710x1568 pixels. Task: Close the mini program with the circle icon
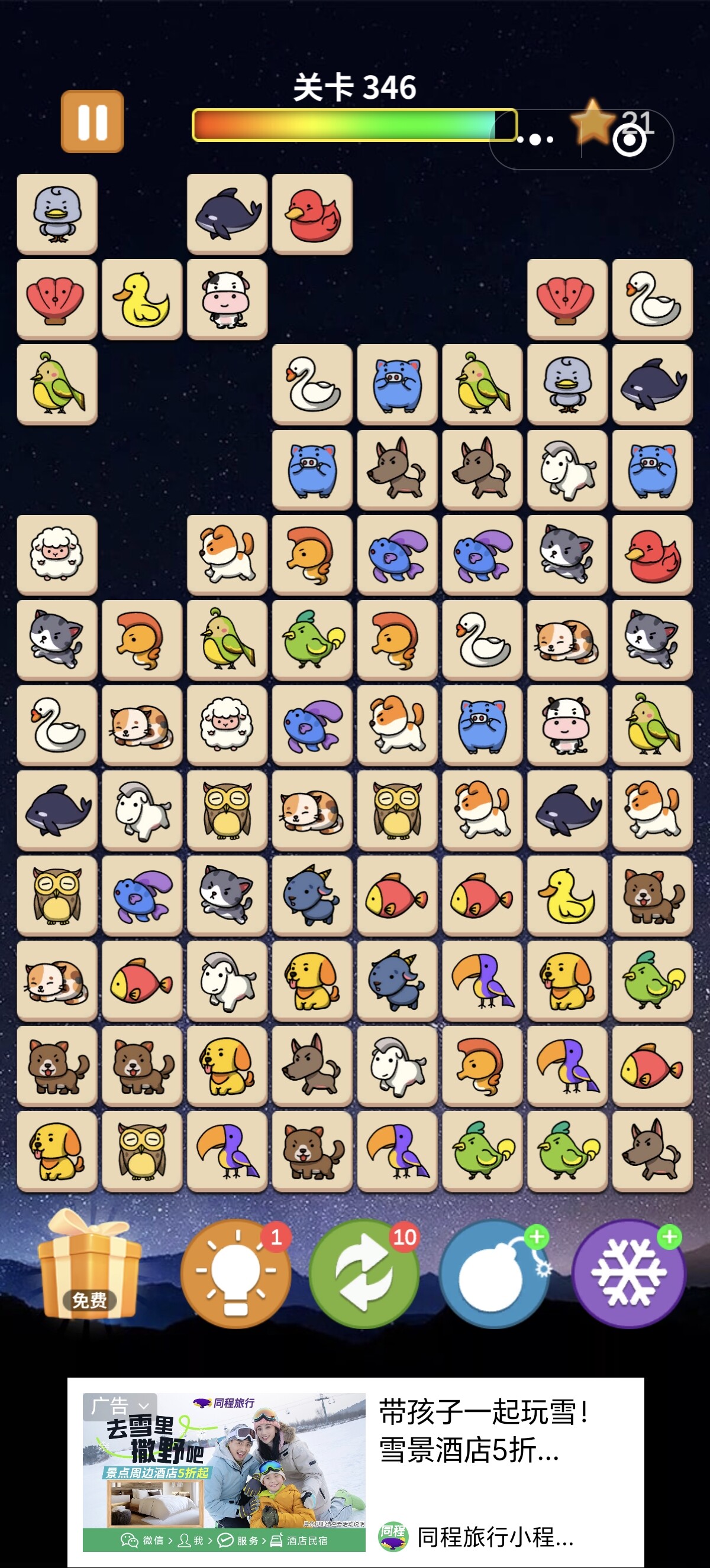tap(629, 140)
